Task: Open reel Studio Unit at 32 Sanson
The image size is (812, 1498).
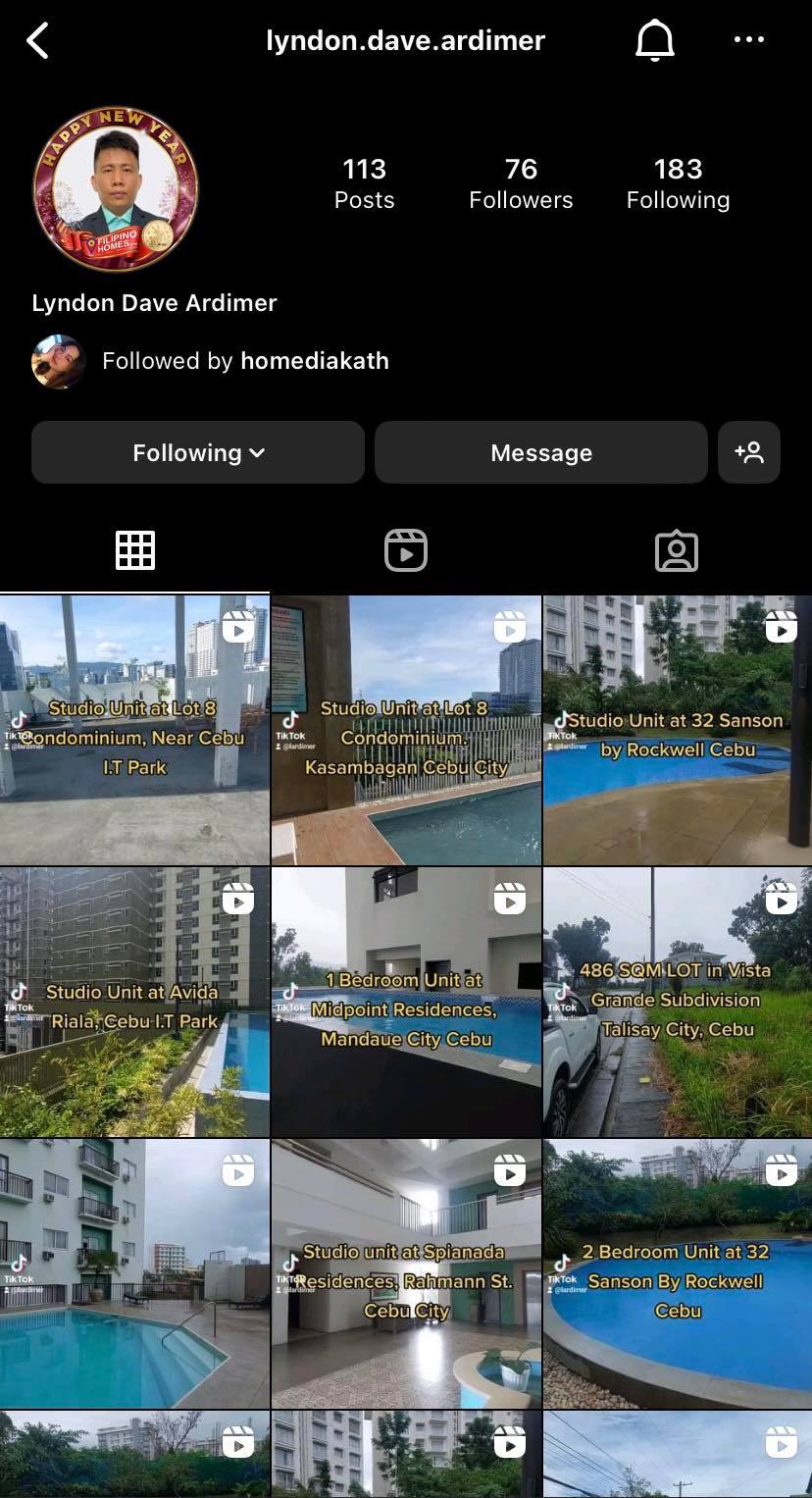Action: point(678,730)
